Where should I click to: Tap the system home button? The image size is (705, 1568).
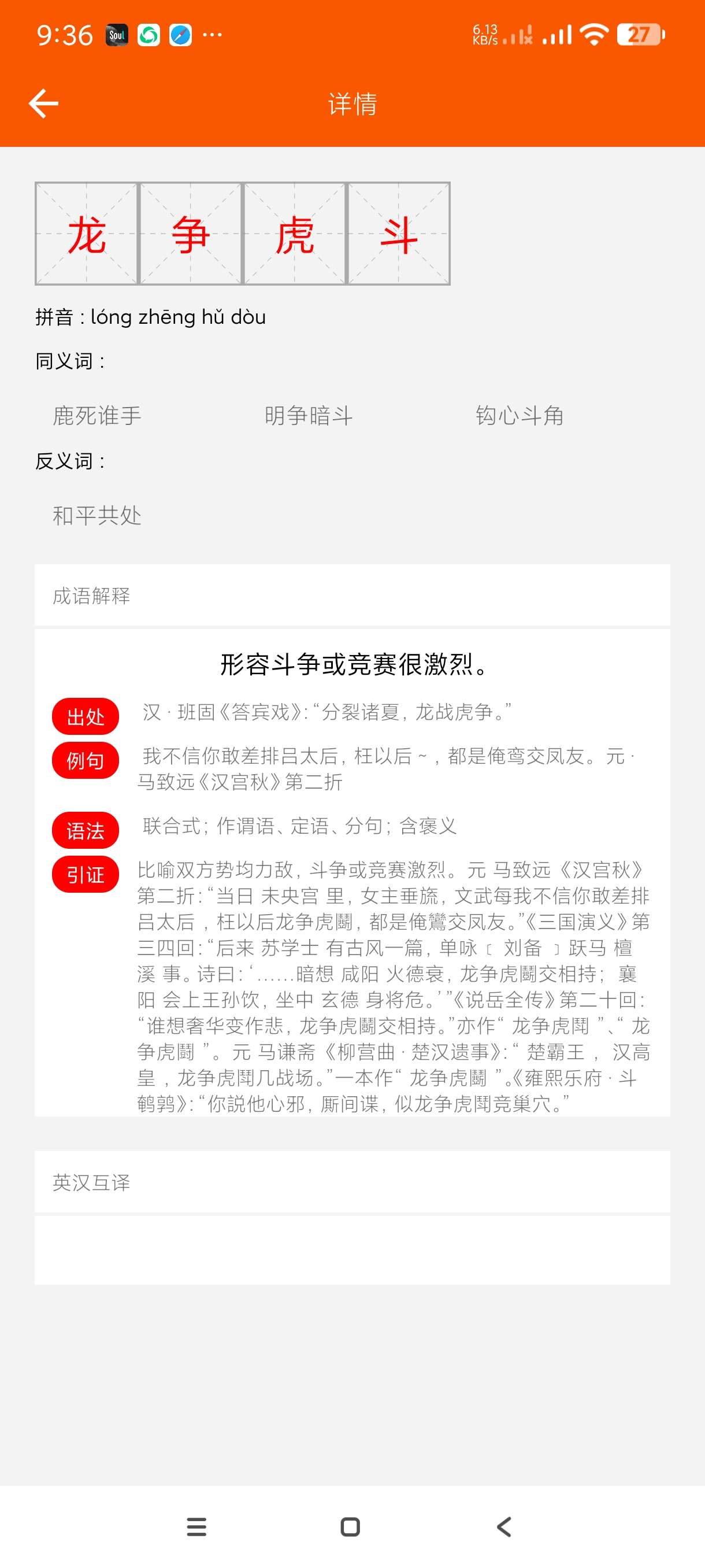pos(350,1526)
